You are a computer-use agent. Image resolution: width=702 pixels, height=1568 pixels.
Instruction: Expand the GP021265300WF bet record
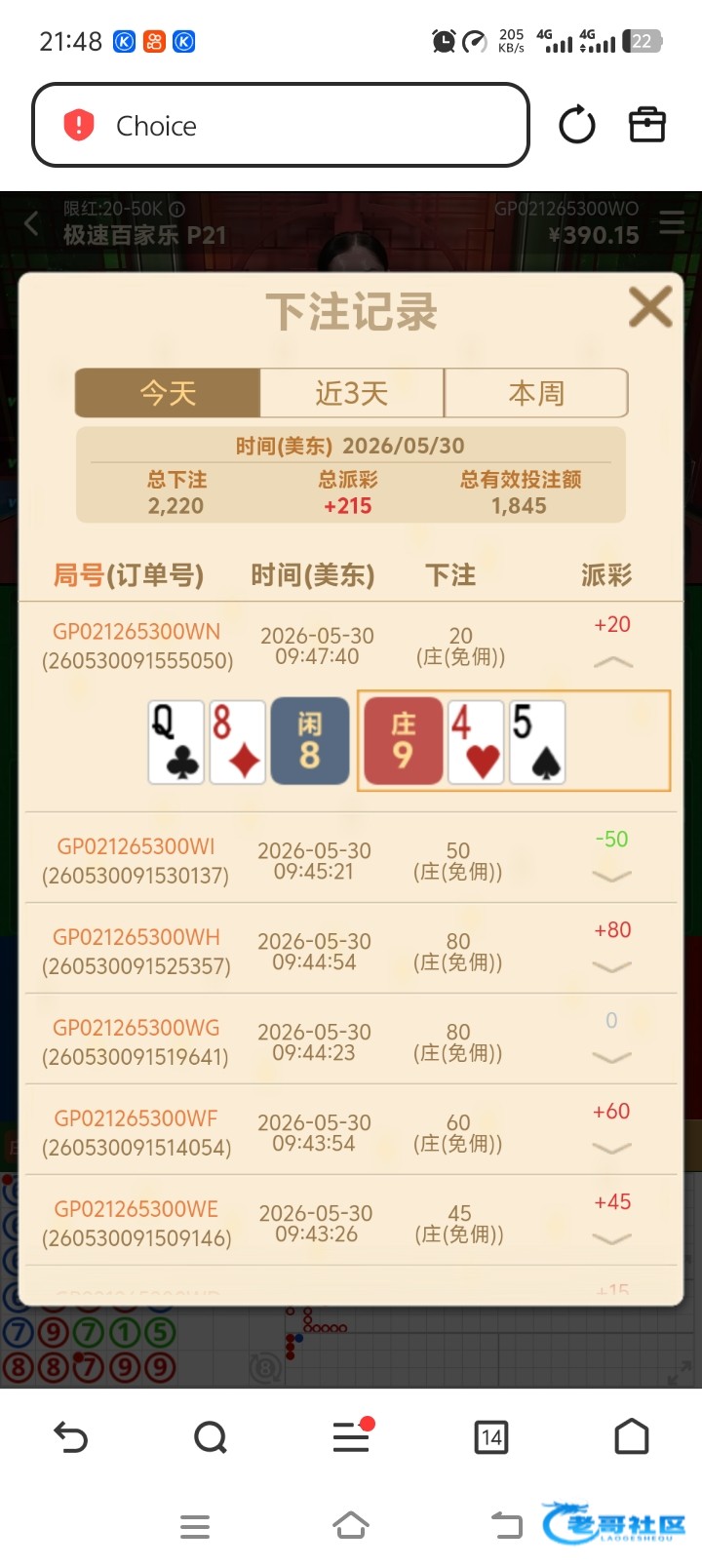click(612, 1148)
